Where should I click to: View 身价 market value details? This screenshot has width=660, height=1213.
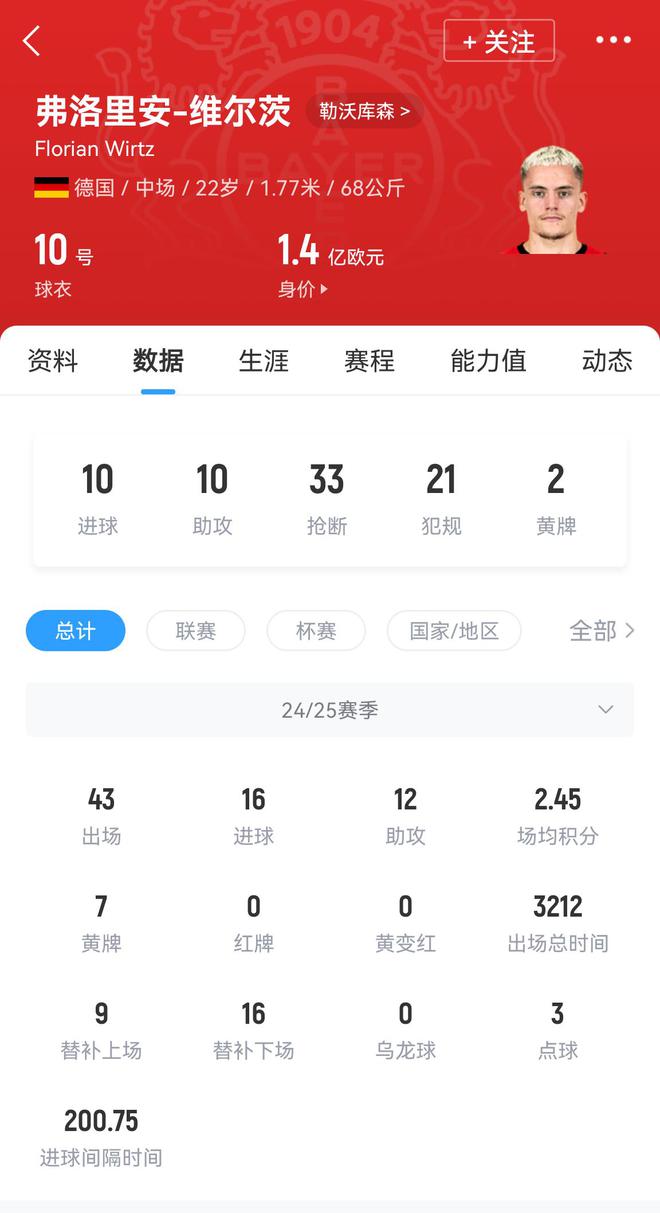303,289
